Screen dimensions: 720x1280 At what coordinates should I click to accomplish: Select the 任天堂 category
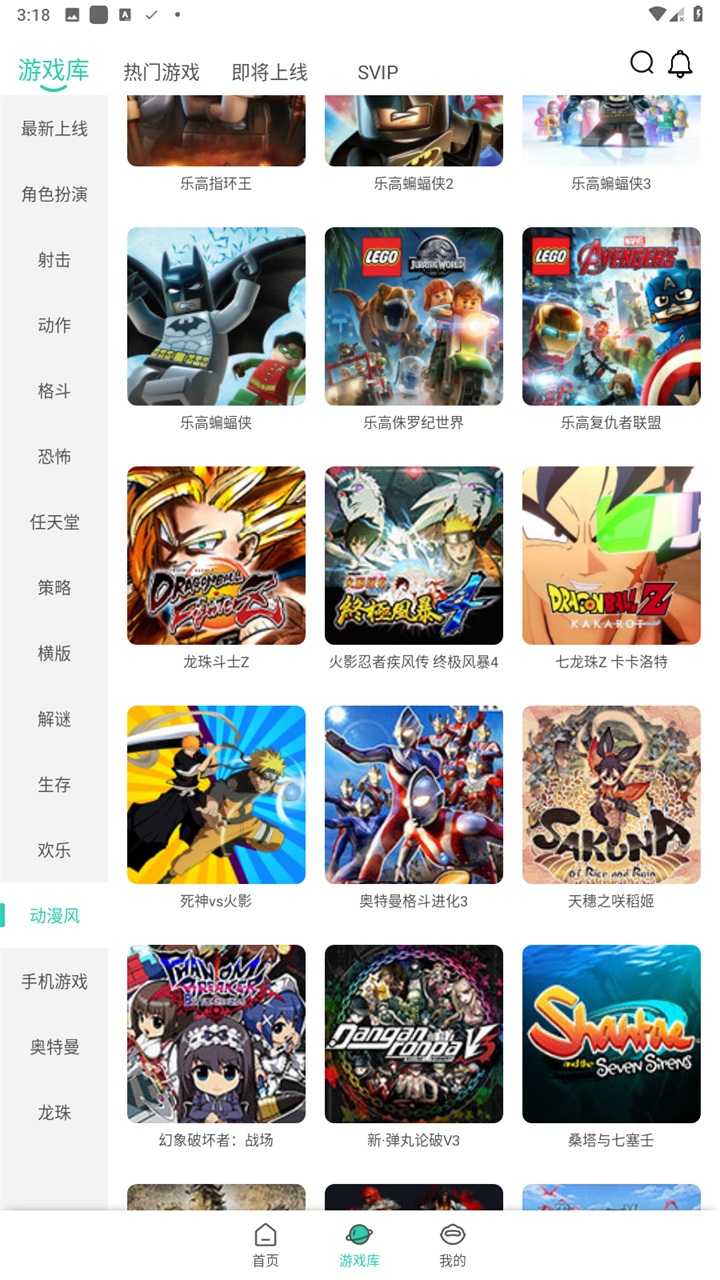tap(54, 522)
